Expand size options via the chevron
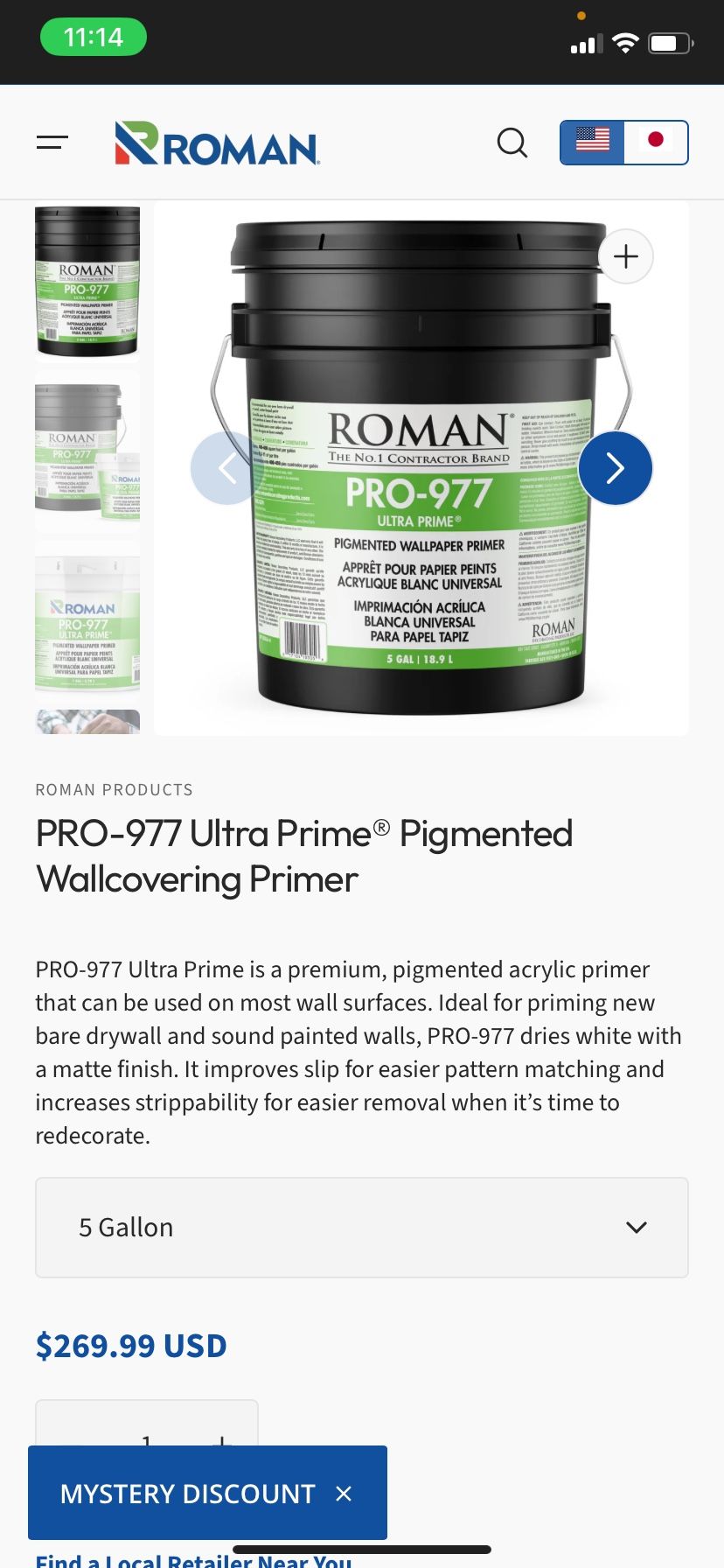 637,1227
